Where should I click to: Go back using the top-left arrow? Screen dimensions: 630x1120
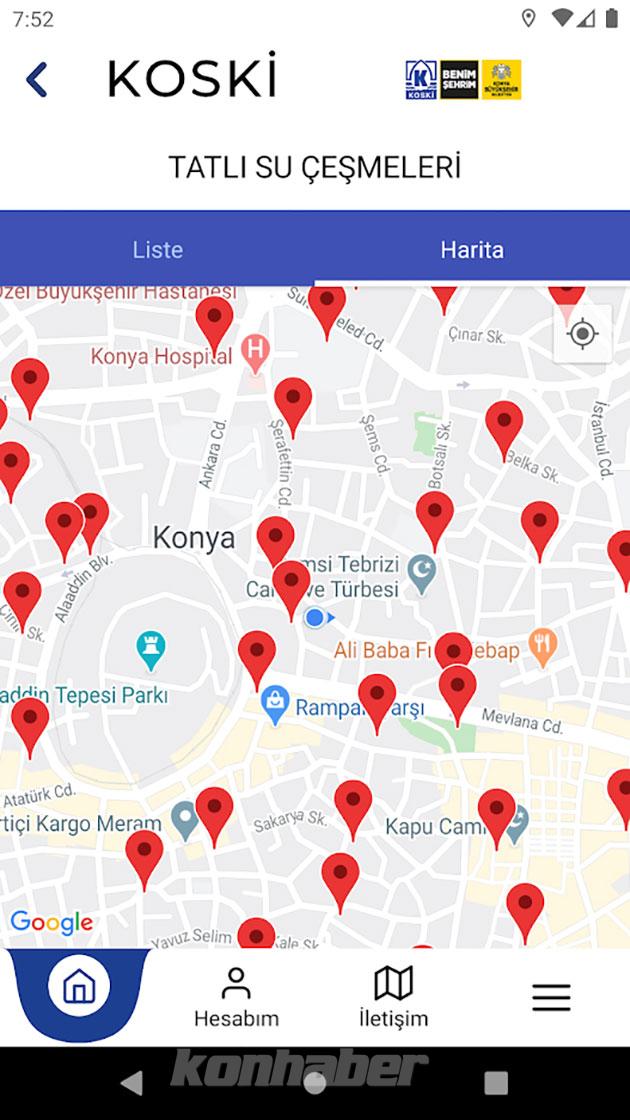point(37,79)
